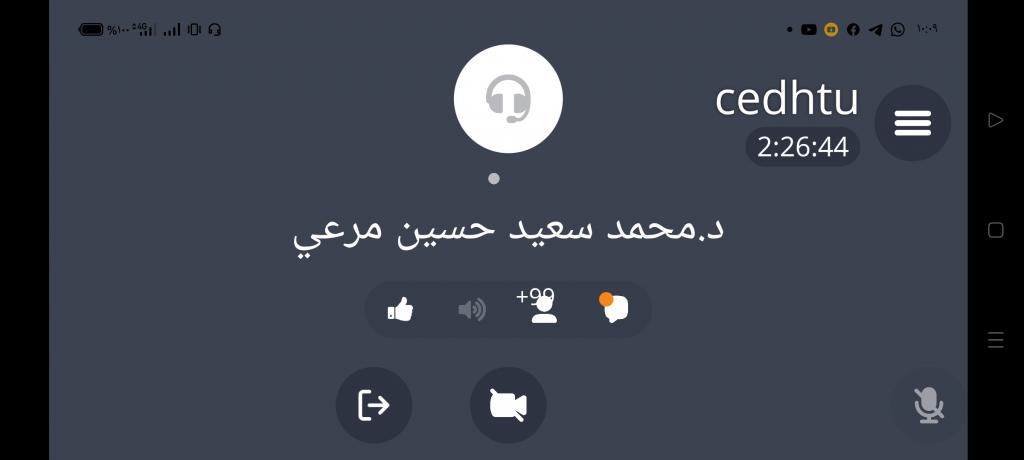Toggle the speaker audio icon
This screenshot has width=1024, height=460.
[x=471, y=309]
